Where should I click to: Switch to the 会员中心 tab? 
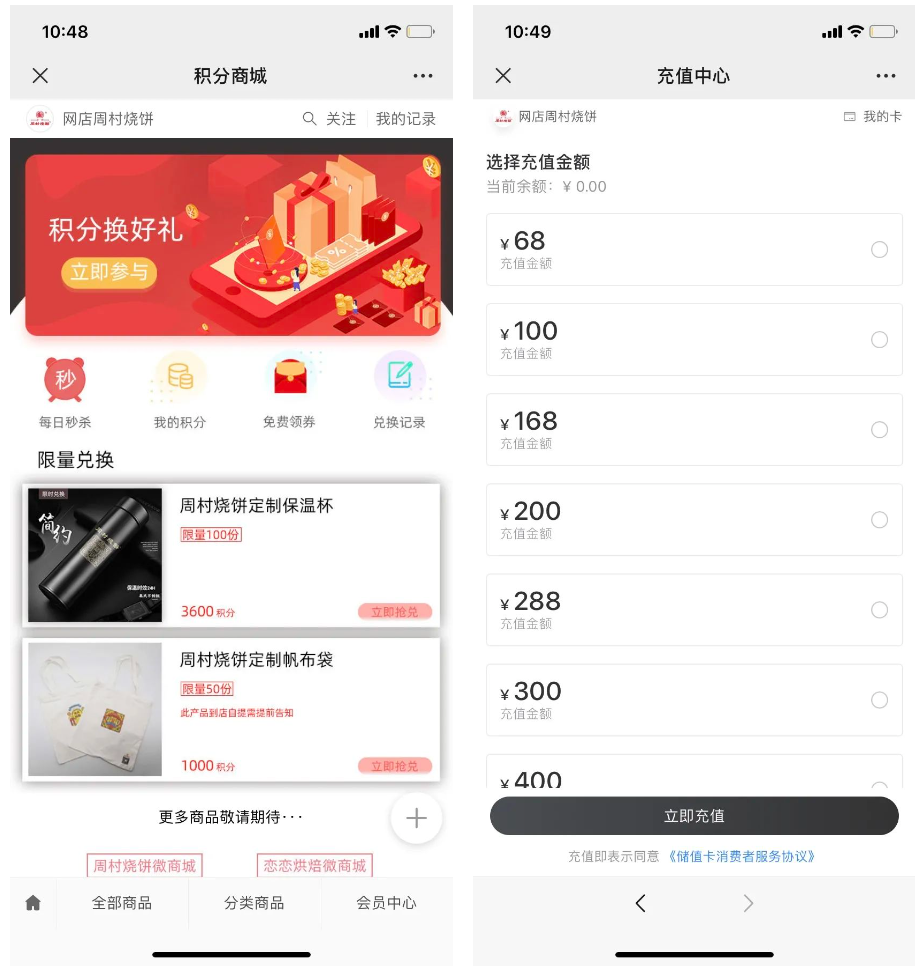(x=386, y=903)
